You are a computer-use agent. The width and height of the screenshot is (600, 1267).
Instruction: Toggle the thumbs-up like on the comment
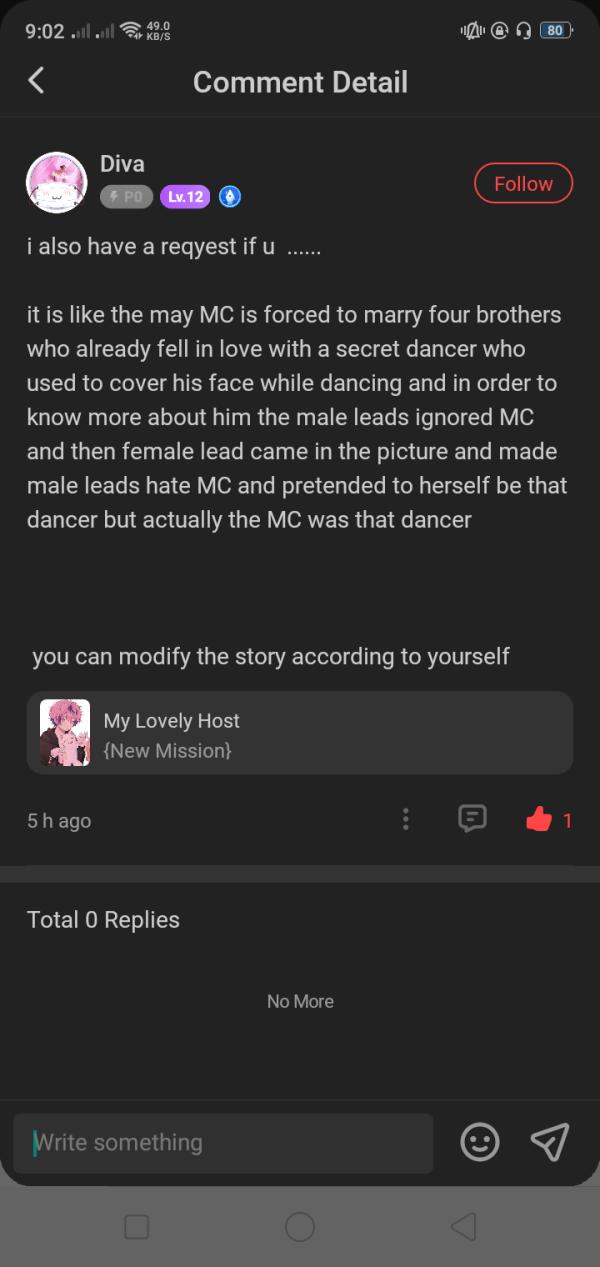point(540,820)
